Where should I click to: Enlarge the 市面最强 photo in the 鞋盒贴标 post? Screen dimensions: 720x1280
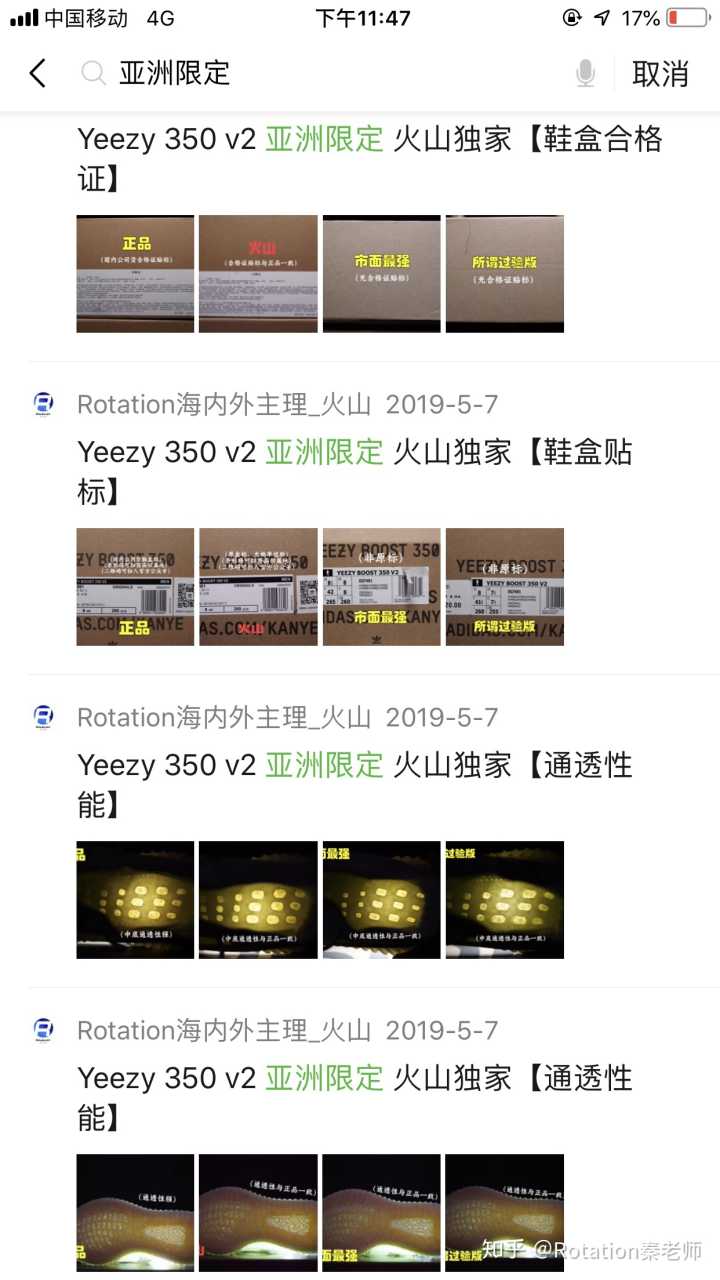[381, 587]
